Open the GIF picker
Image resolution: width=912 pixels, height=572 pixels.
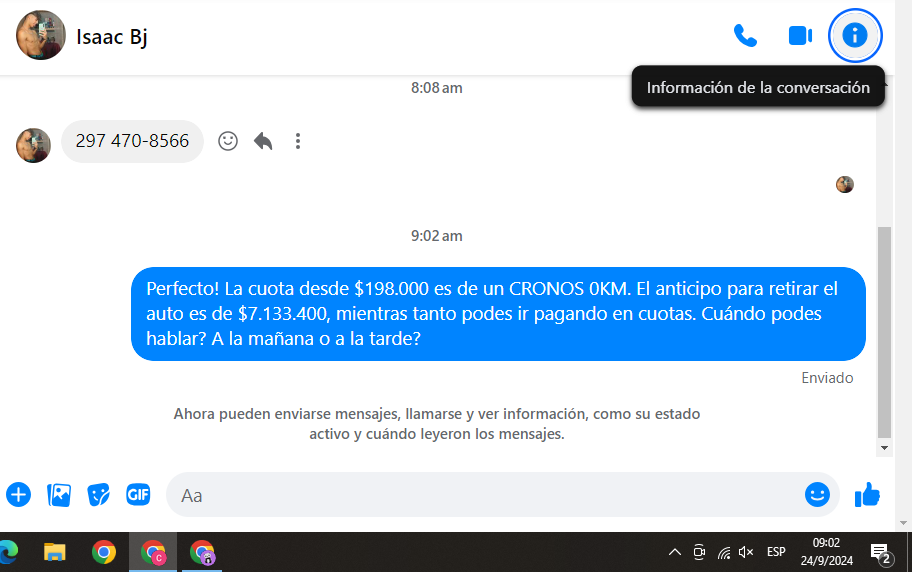click(138, 494)
